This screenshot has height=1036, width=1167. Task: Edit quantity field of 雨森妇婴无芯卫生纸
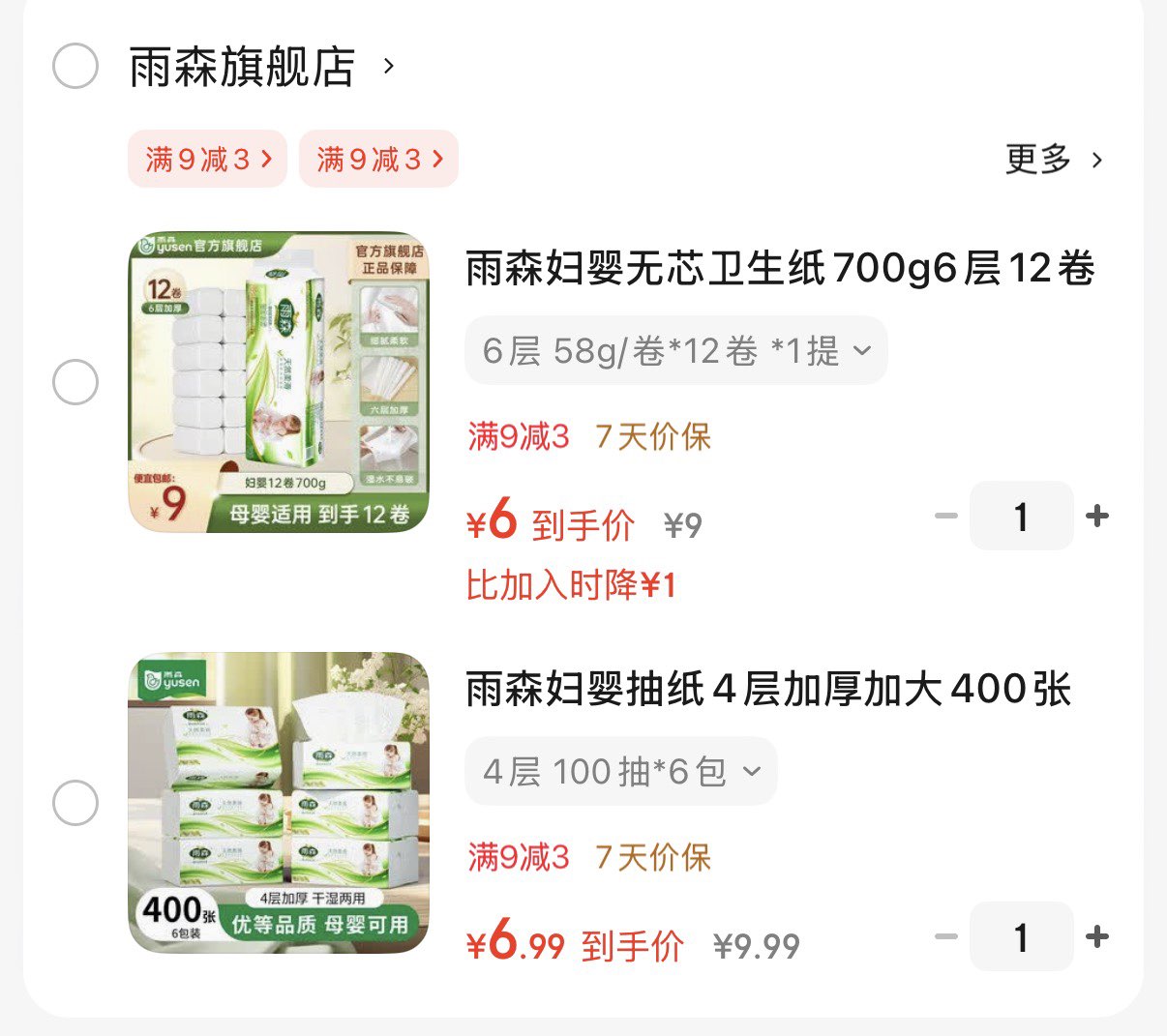1021,517
